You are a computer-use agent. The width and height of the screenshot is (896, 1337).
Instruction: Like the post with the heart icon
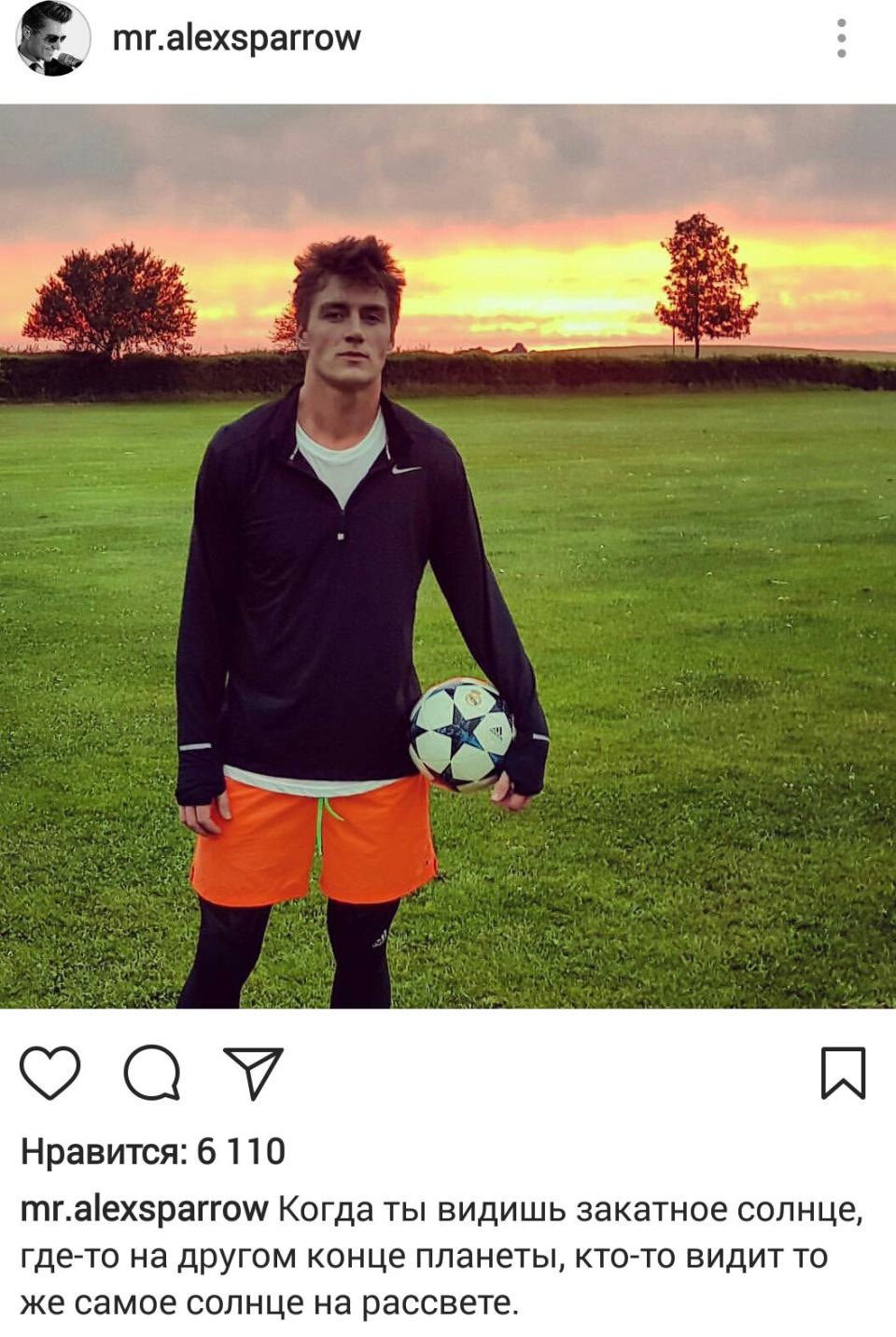coord(50,1073)
